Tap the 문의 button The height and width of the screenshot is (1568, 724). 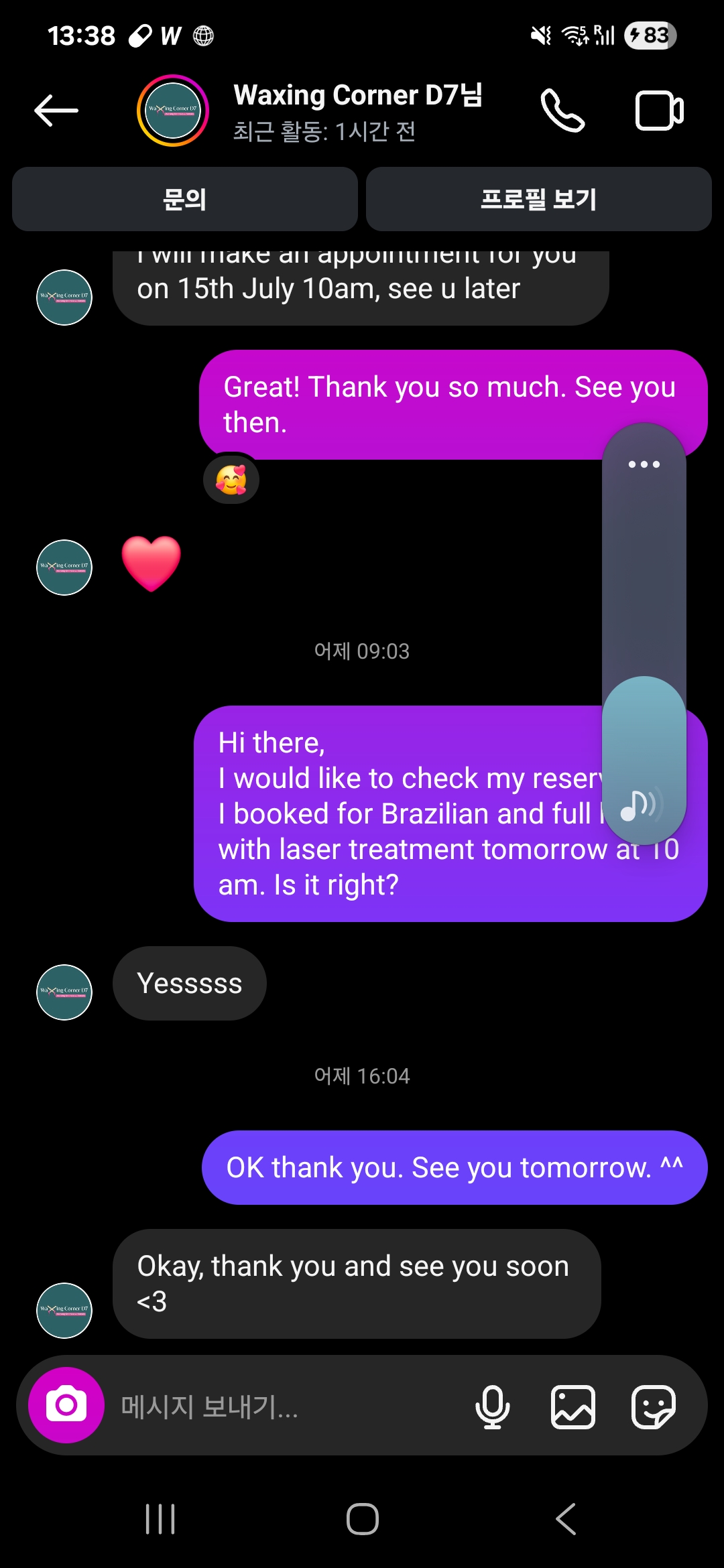(x=184, y=199)
